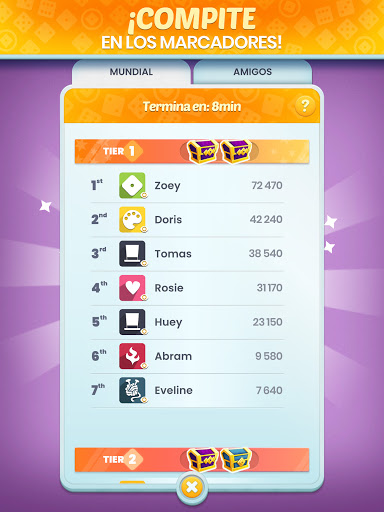Open Rosie's player row
This screenshot has width=384, height=512.
coord(187,288)
